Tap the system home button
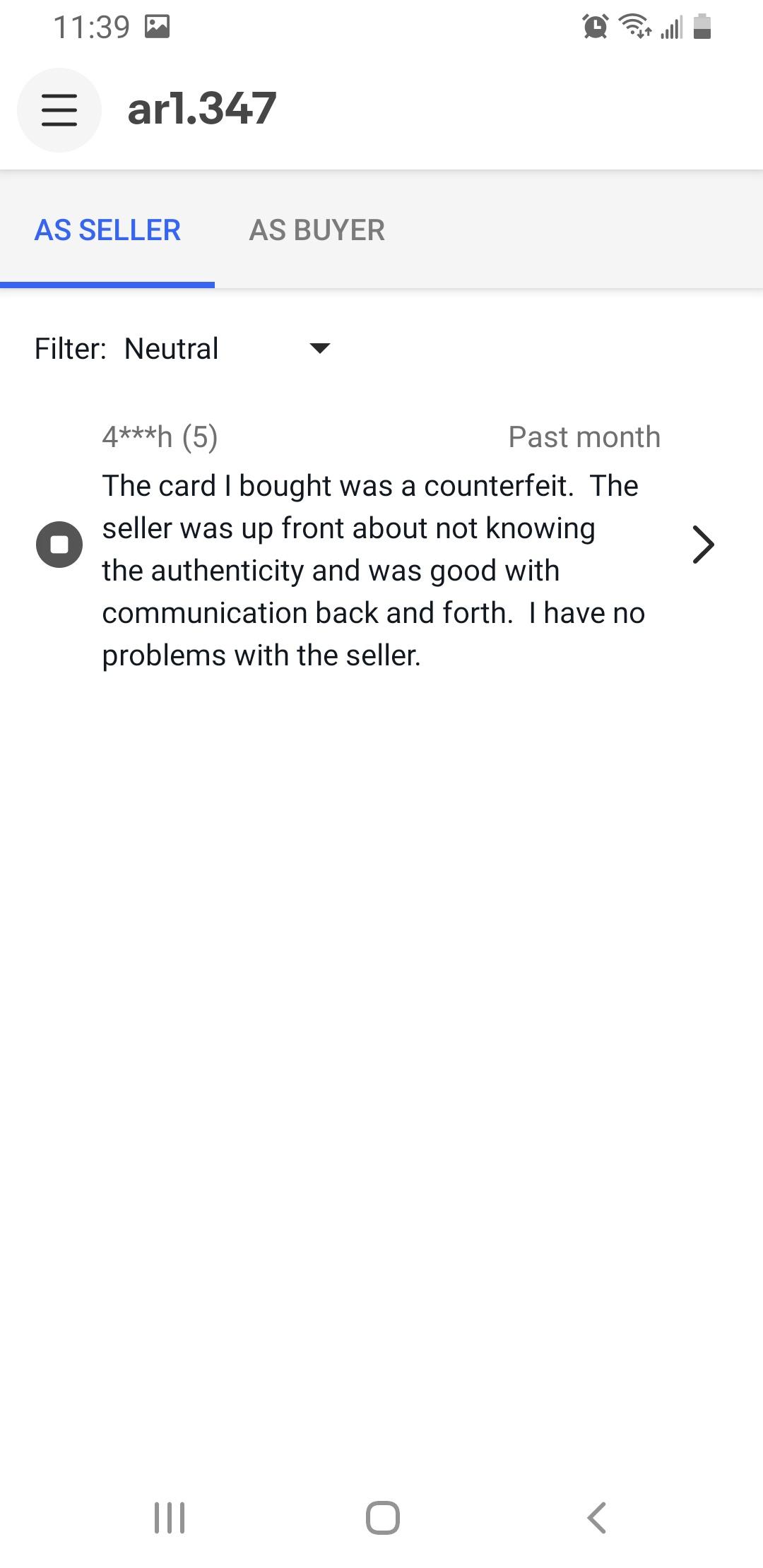Image resolution: width=763 pixels, height=1568 pixels. [x=382, y=1517]
